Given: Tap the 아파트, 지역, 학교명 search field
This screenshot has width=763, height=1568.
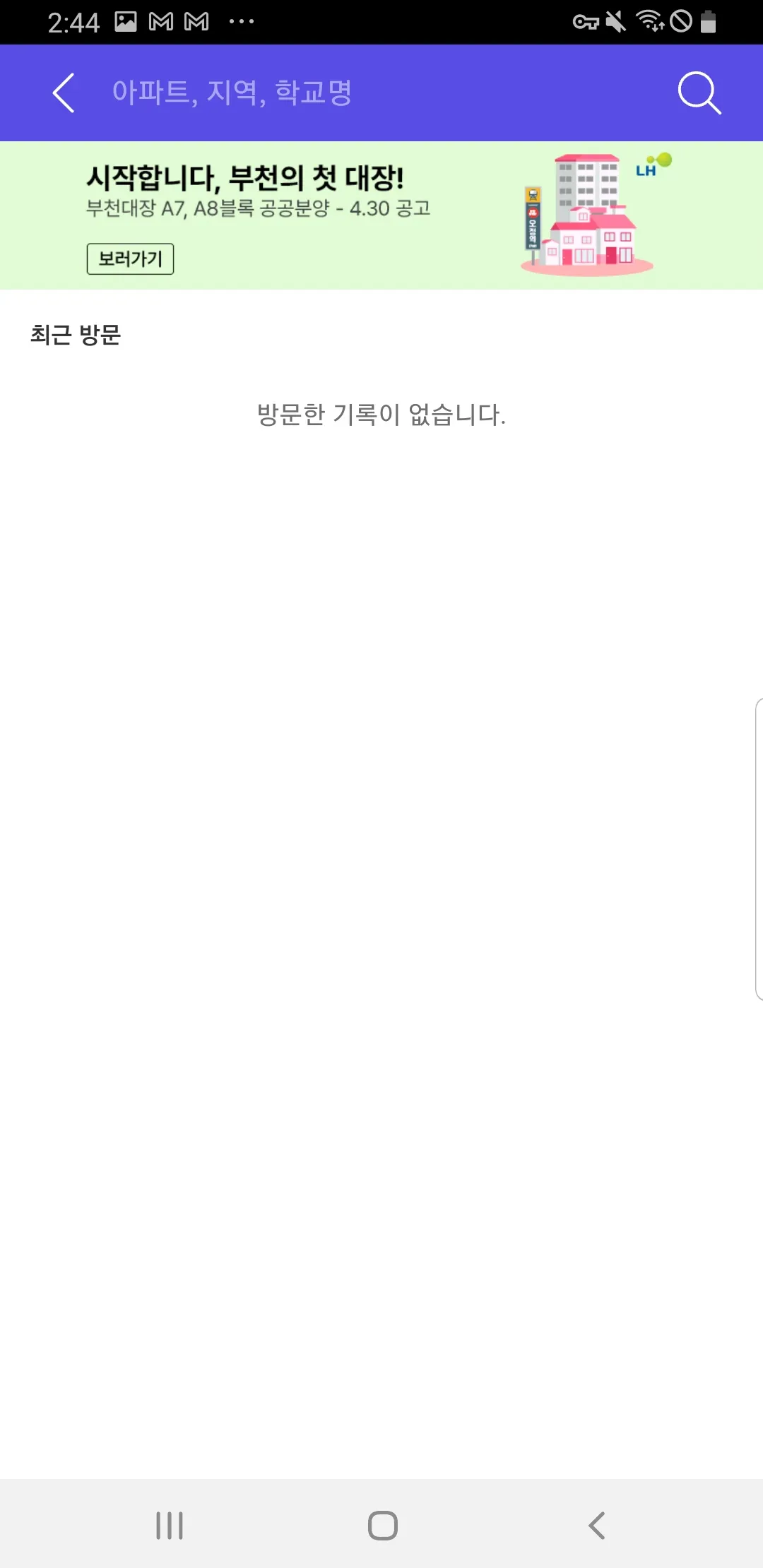Looking at the screenshot, I should pos(367,93).
